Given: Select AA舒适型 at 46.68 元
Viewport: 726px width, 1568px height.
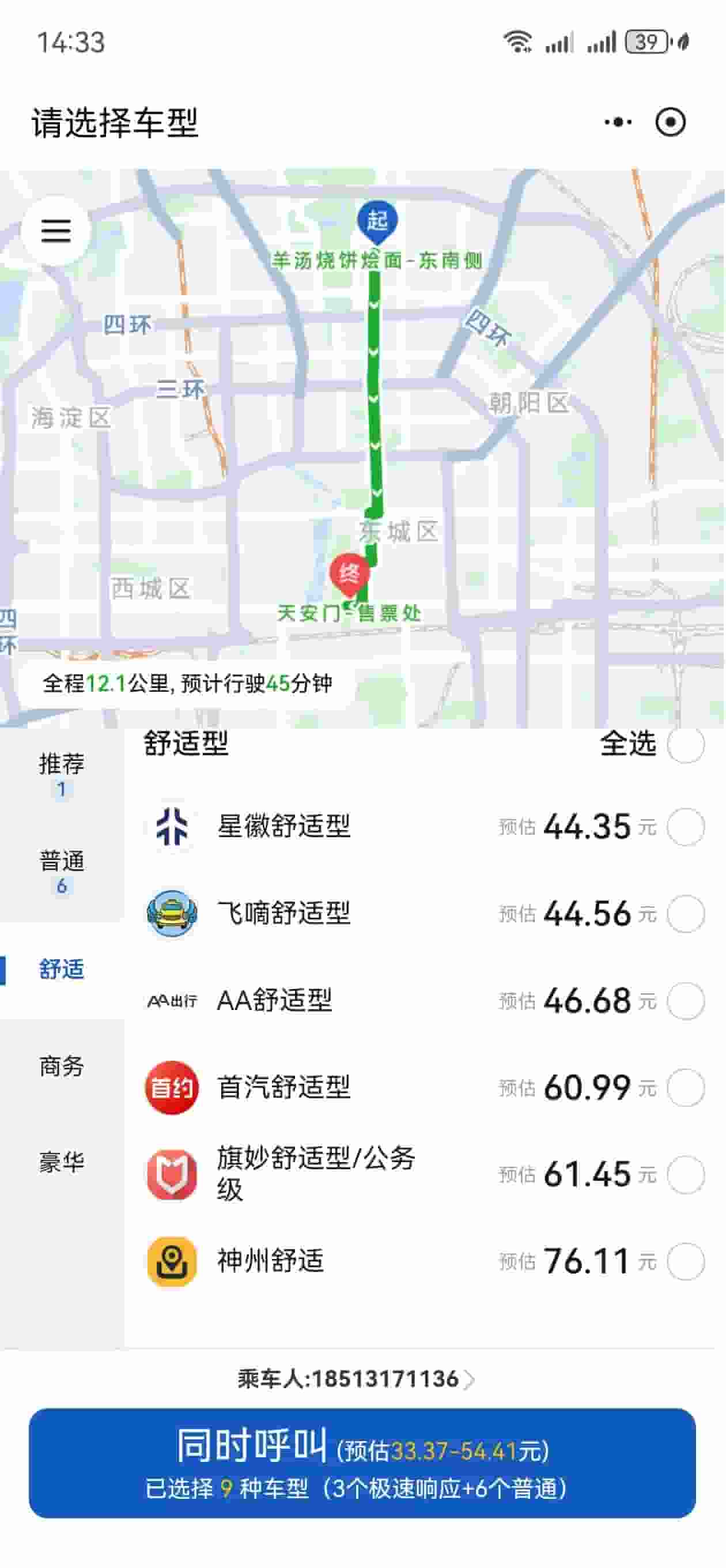Looking at the screenshot, I should tap(685, 1001).
